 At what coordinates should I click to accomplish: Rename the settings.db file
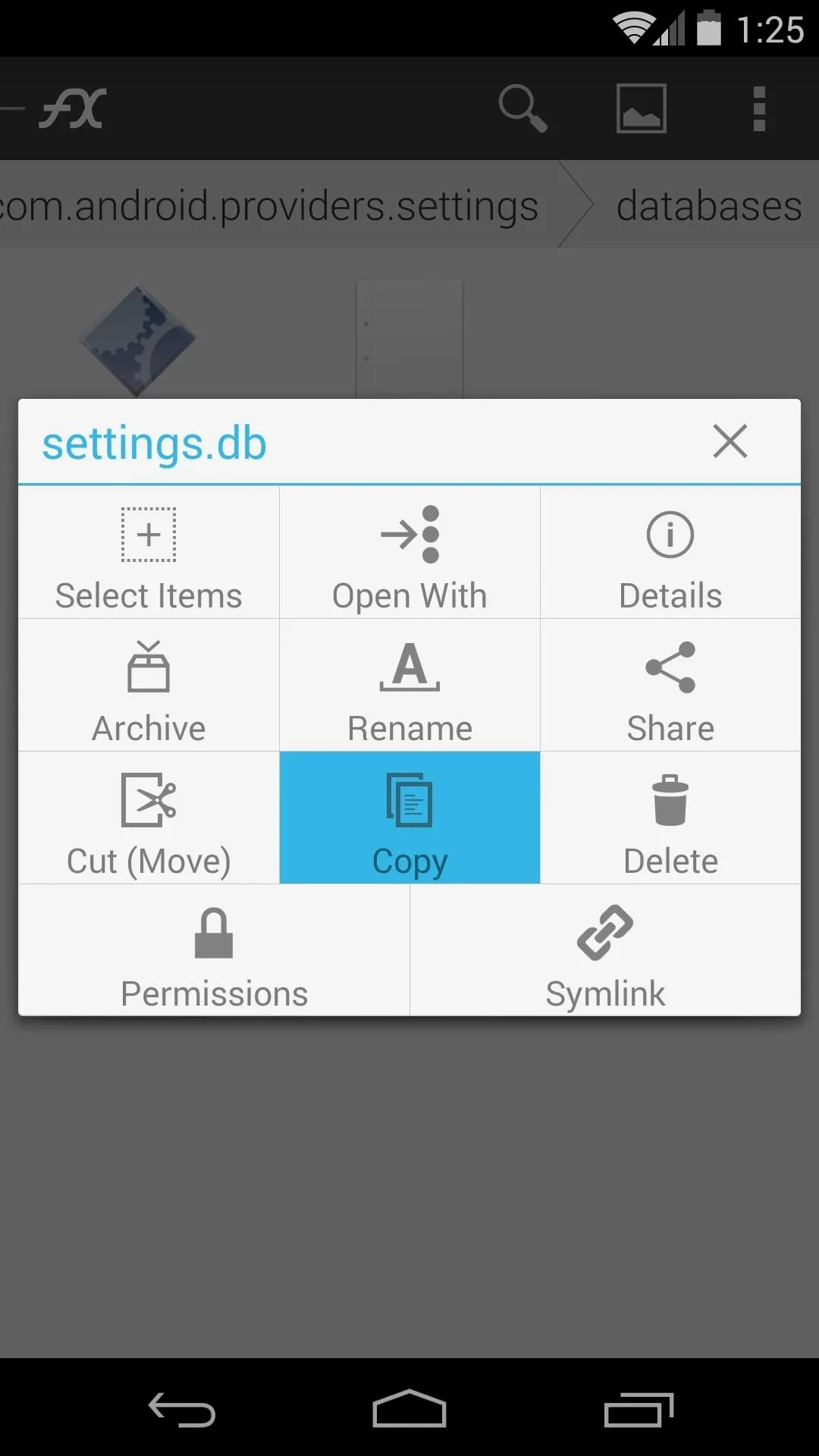(409, 685)
